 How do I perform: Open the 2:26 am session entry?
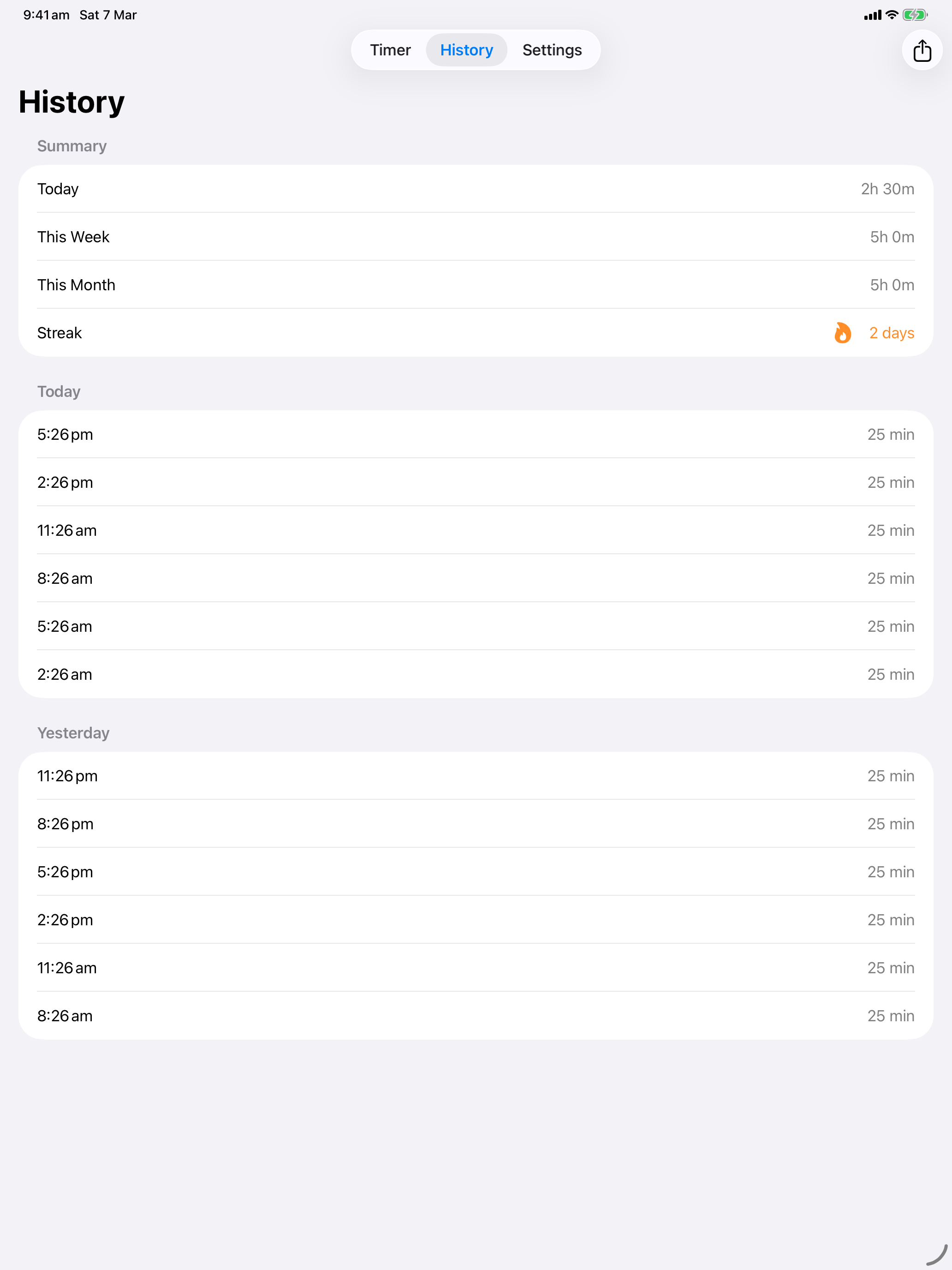click(x=476, y=674)
